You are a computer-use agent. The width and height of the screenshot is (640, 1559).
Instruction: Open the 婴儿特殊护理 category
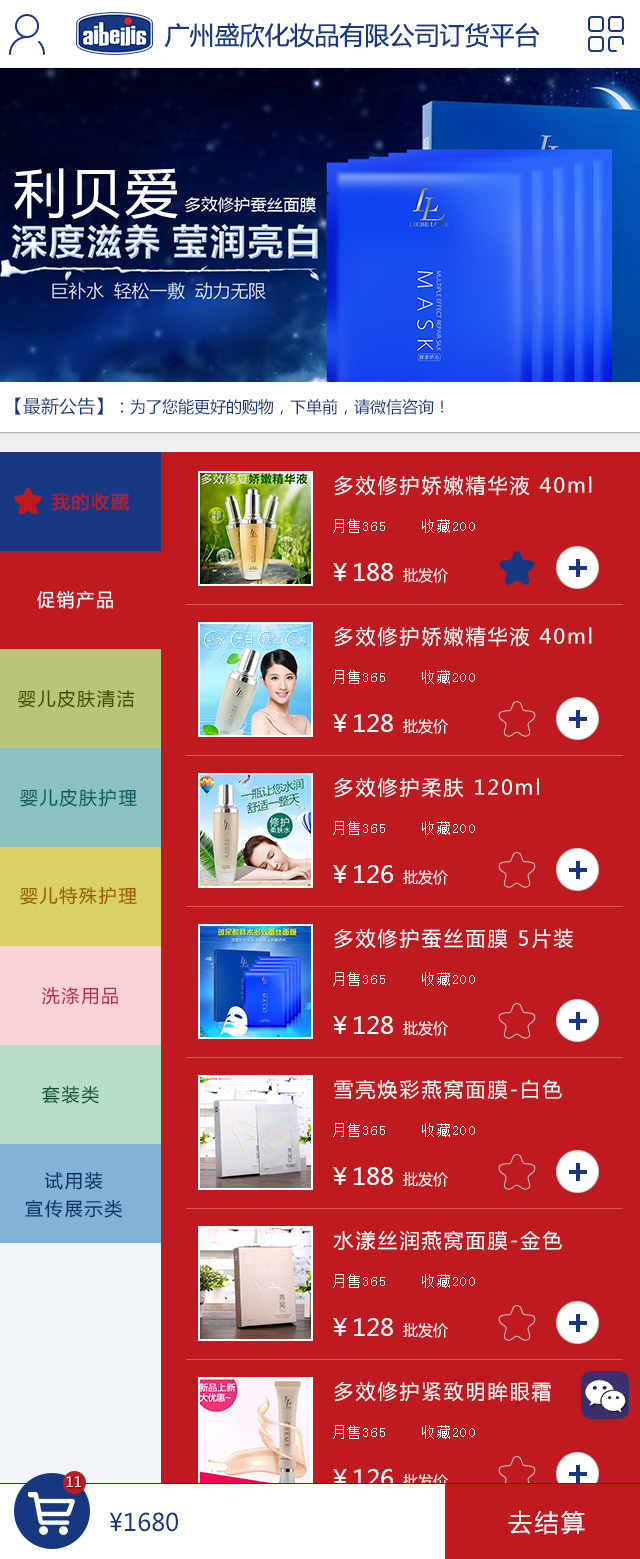tap(80, 896)
